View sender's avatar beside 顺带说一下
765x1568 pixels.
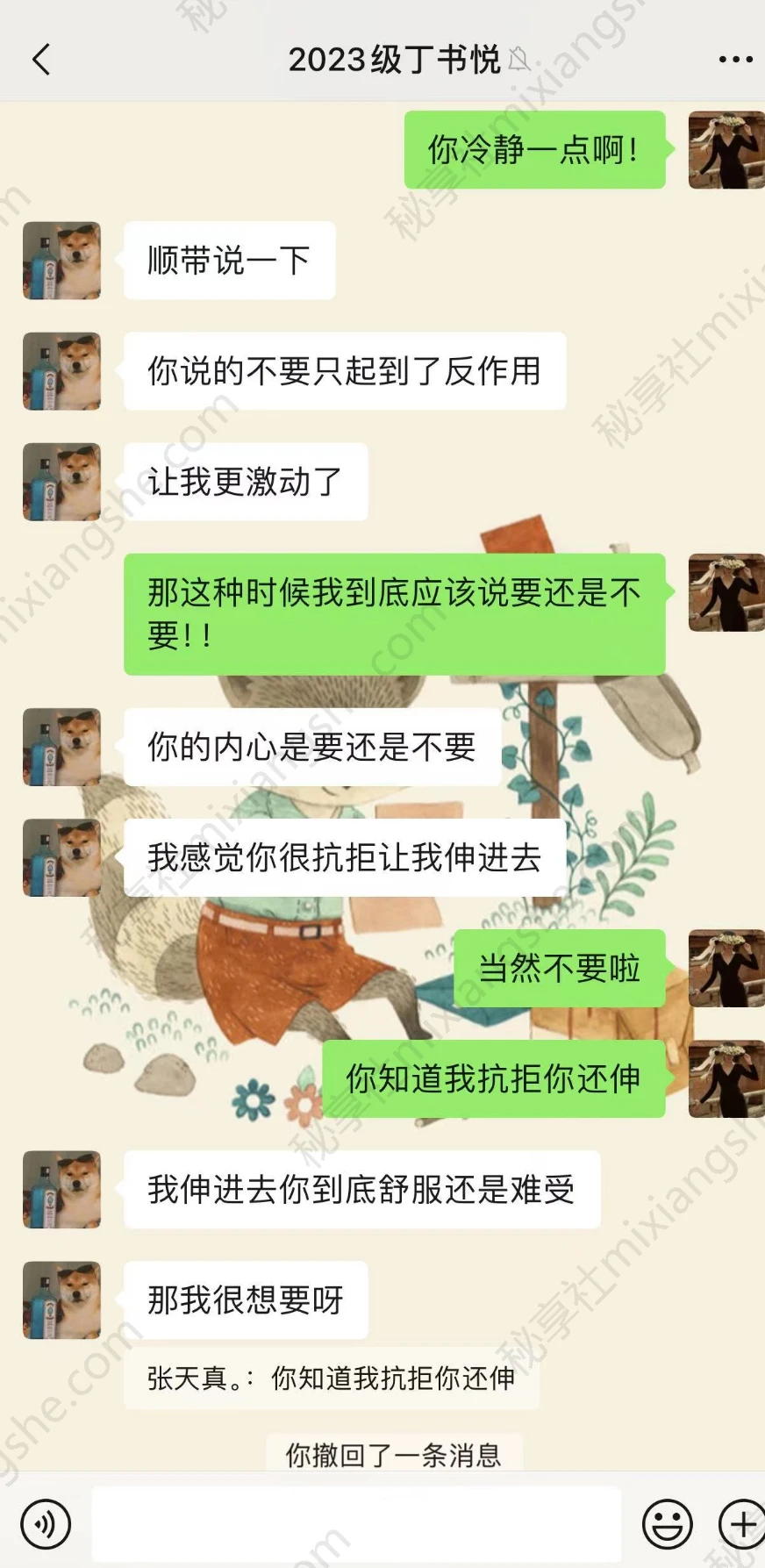click(x=61, y=261)
